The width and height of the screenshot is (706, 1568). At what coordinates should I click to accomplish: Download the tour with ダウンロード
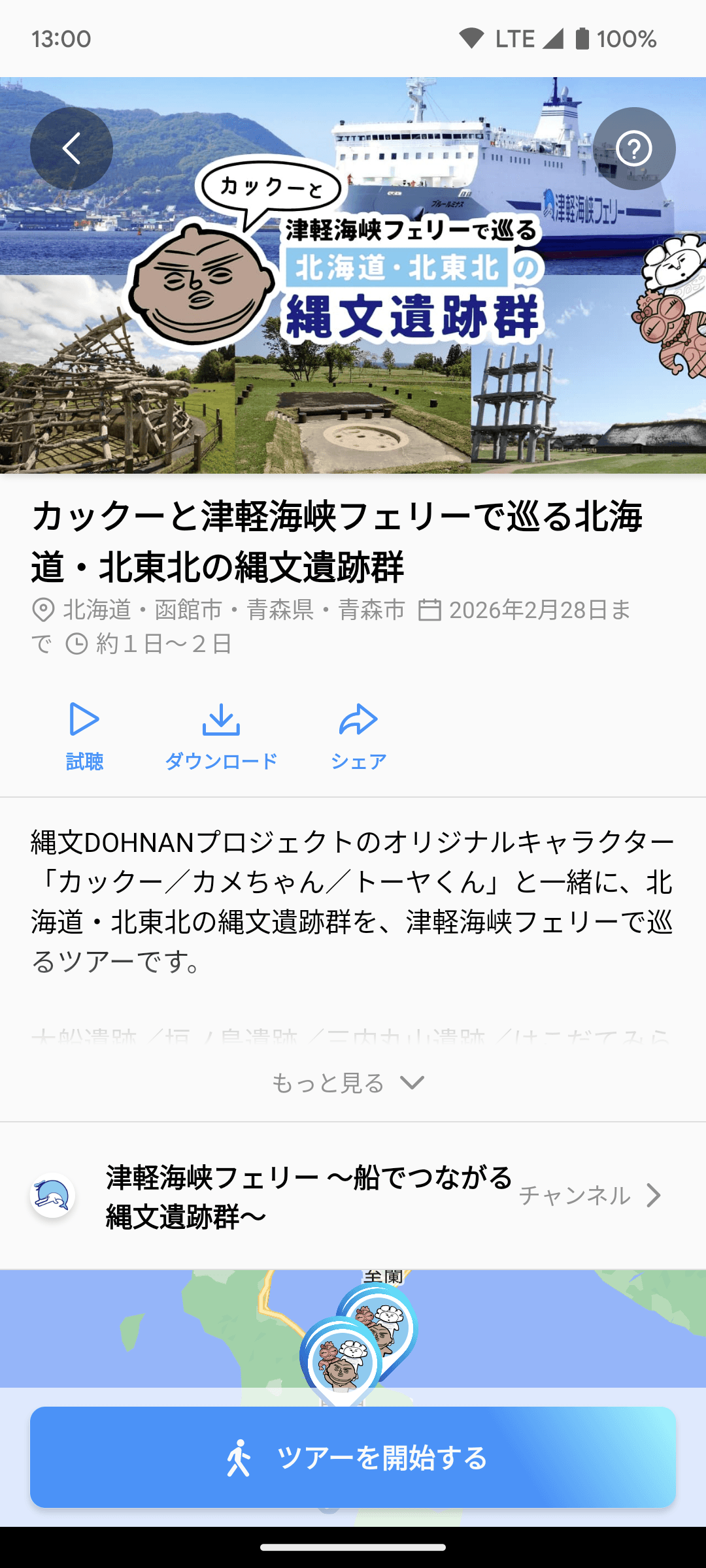point(221,736)
